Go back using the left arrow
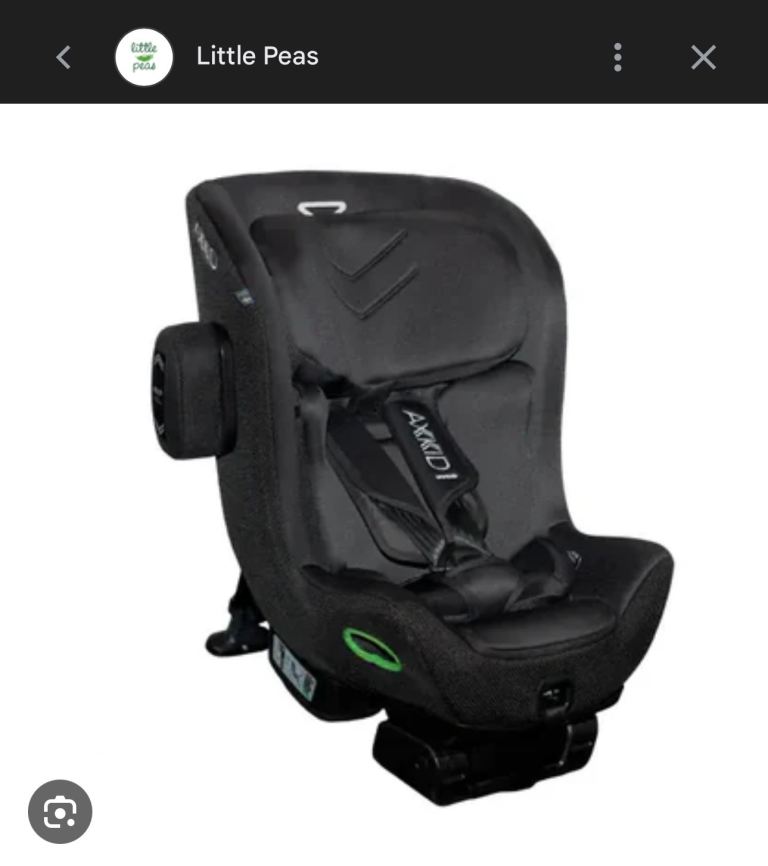This screenshot has height=866, width=768. pyautogui.click(x=63, y=57)
